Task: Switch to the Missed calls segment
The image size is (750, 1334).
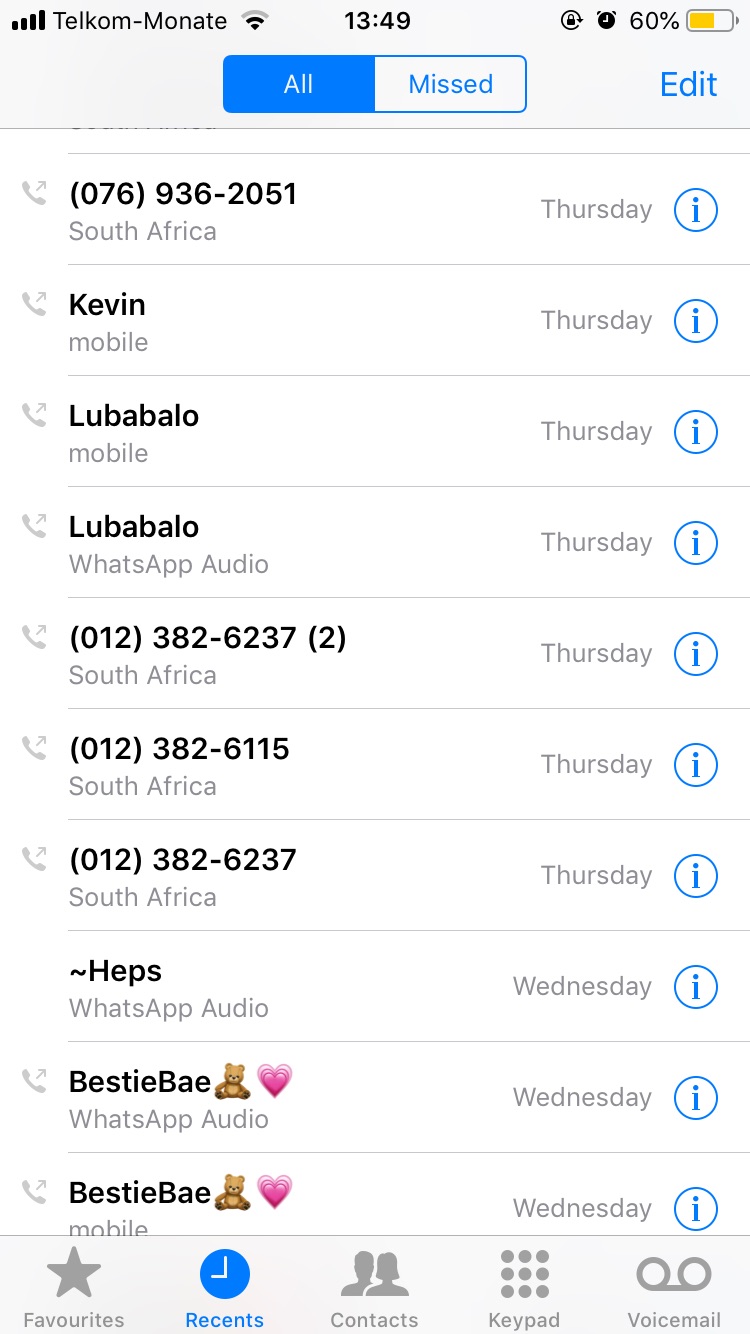Action: click(450, 84)
